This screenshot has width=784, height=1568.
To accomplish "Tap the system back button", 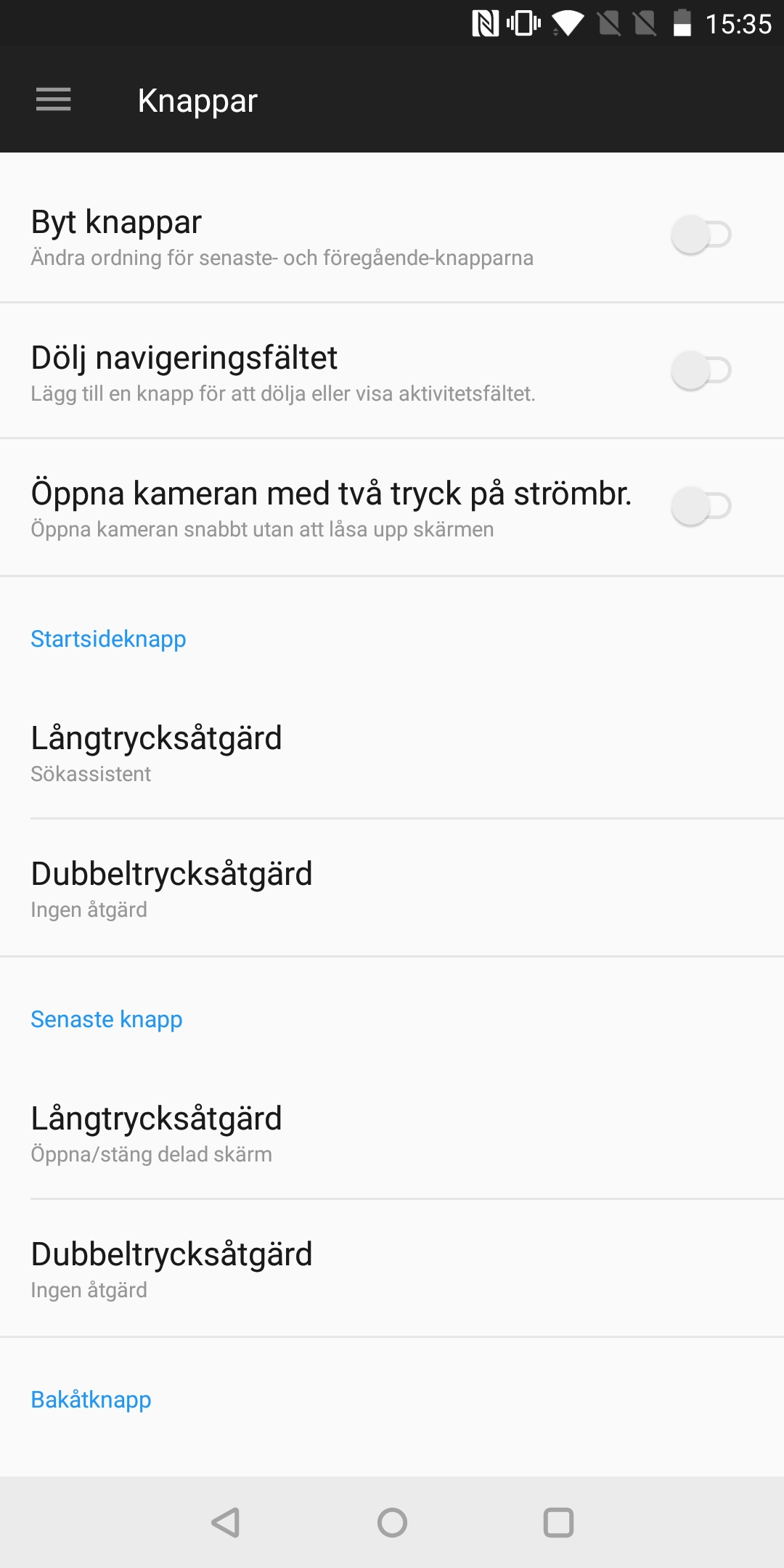I will [x=226, y=1522].
